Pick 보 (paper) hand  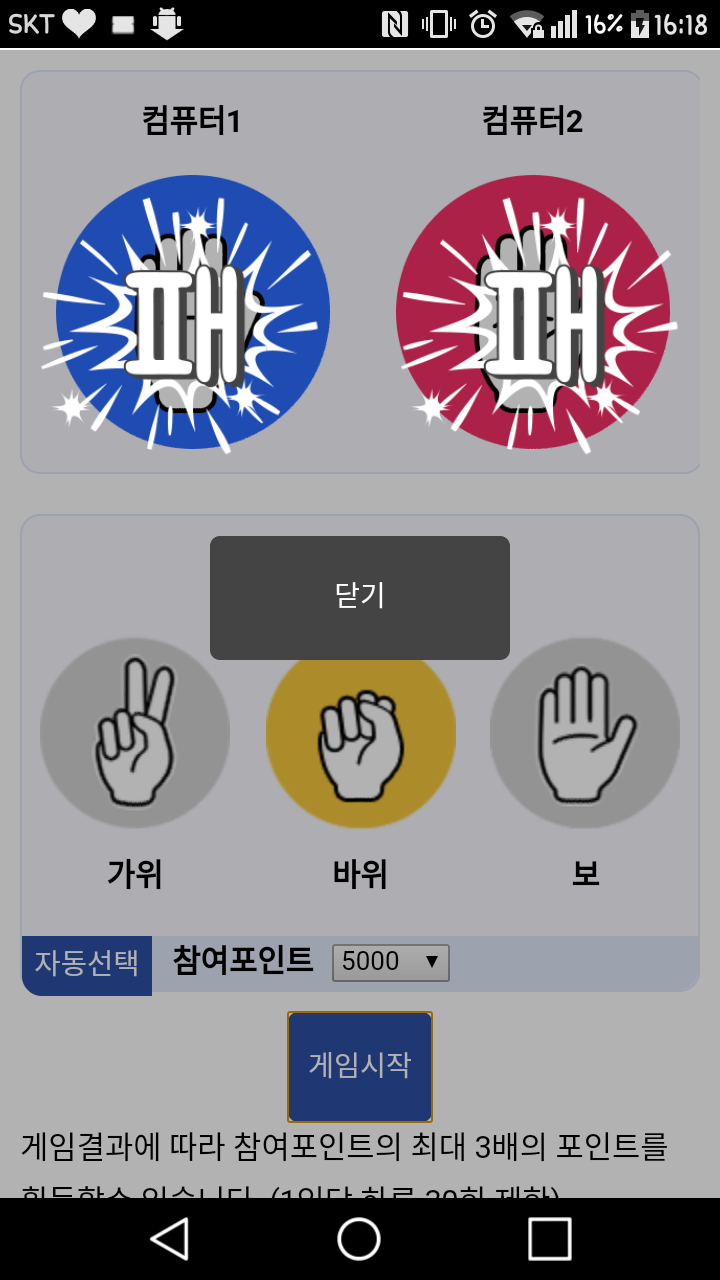click(585, 733)
